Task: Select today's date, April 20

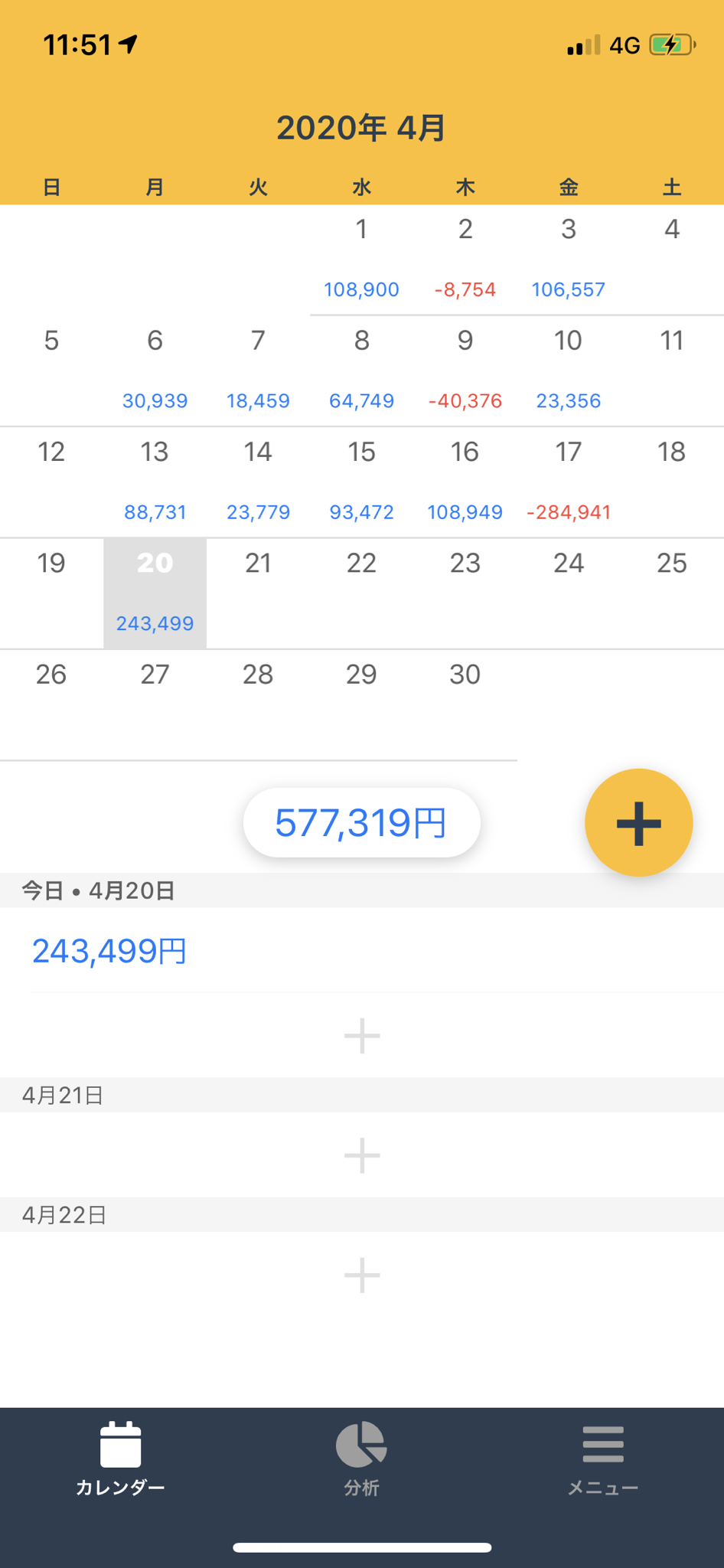Action: tap(155, 593)
